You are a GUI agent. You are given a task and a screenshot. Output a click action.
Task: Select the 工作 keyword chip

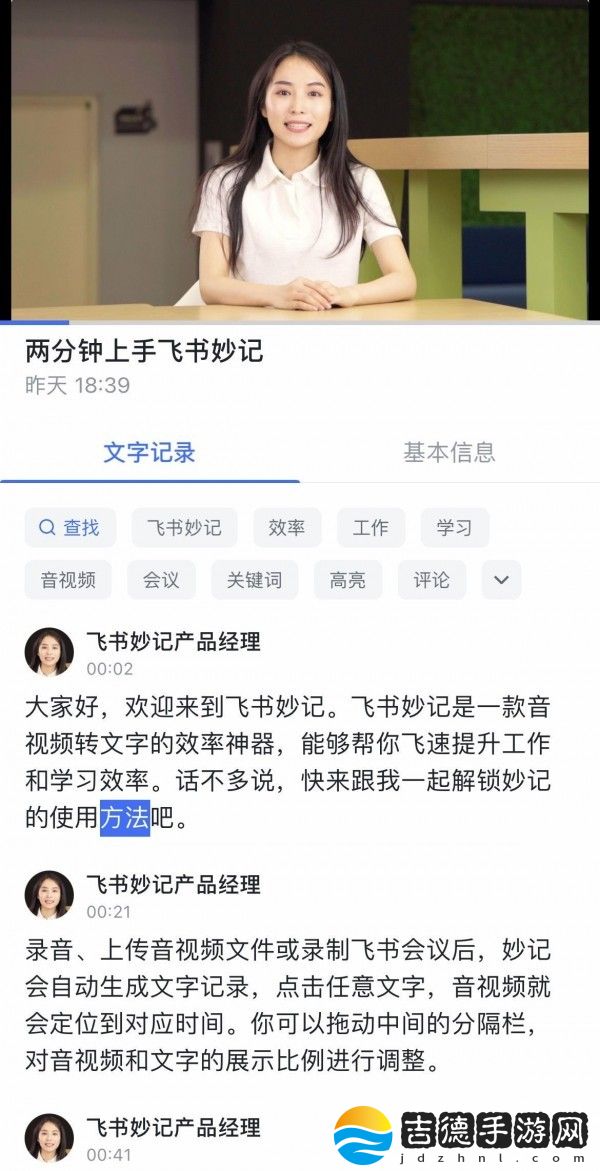(x=370, y=528)
